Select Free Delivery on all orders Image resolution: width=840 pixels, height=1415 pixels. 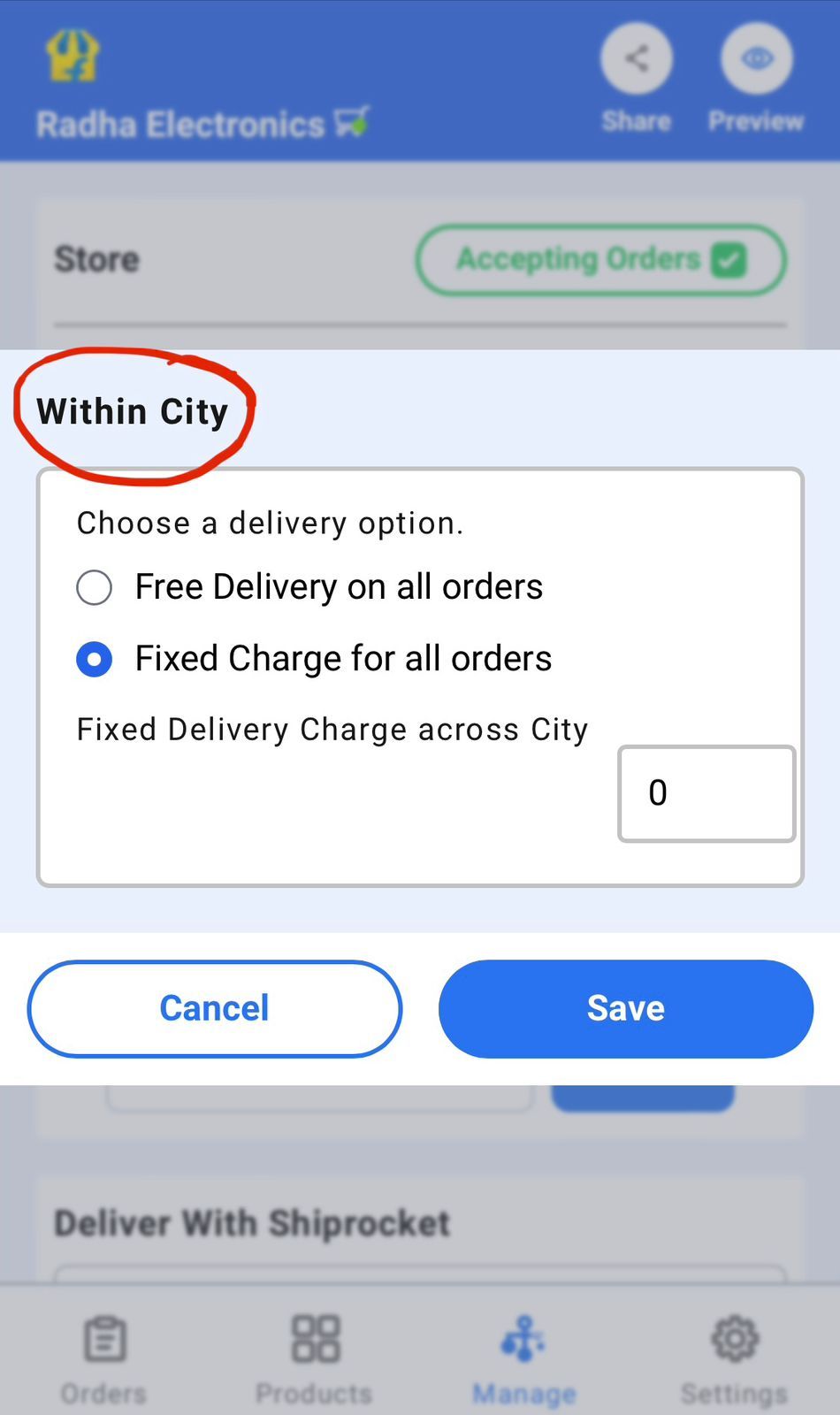(x=95, y=587)
